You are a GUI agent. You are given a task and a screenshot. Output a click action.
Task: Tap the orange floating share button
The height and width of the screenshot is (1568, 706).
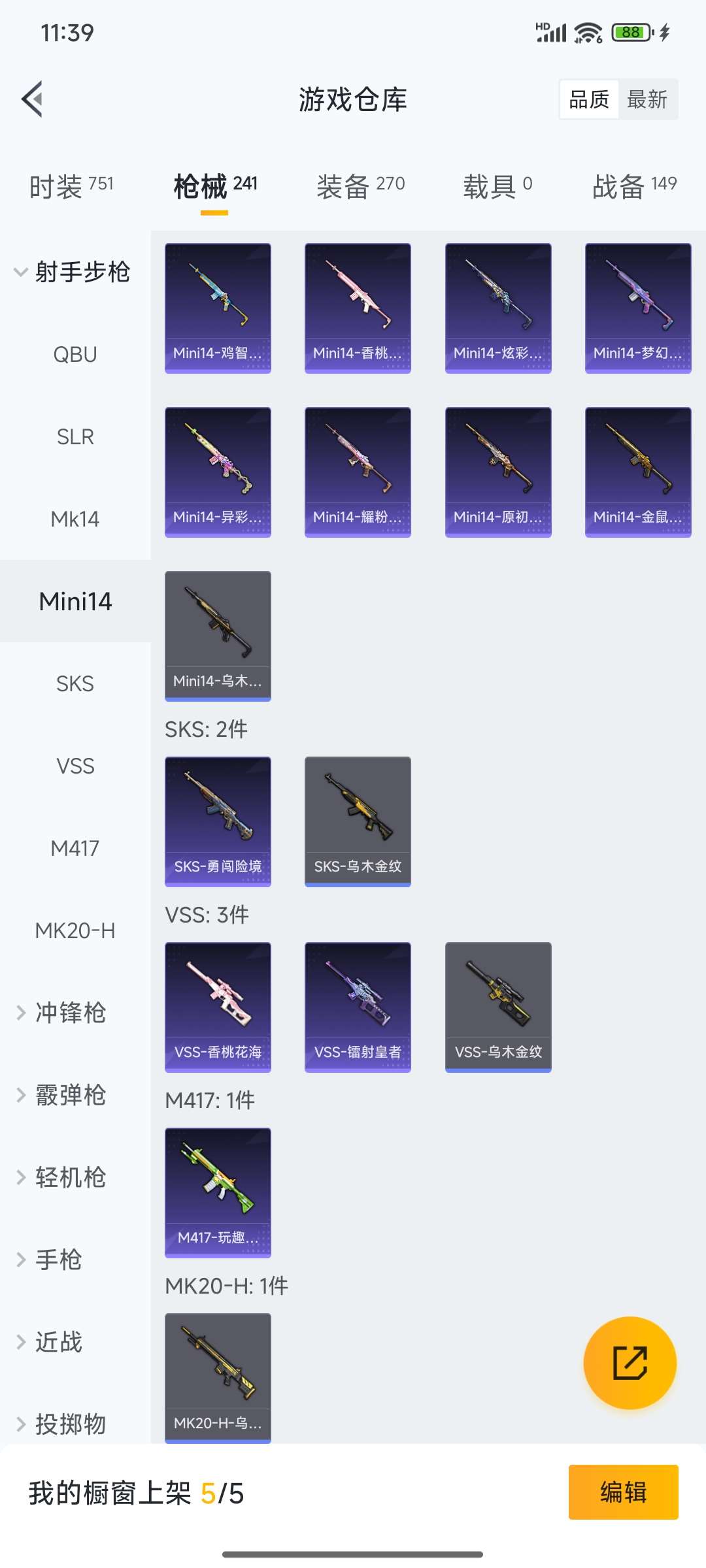click(x=630, y=1363)
